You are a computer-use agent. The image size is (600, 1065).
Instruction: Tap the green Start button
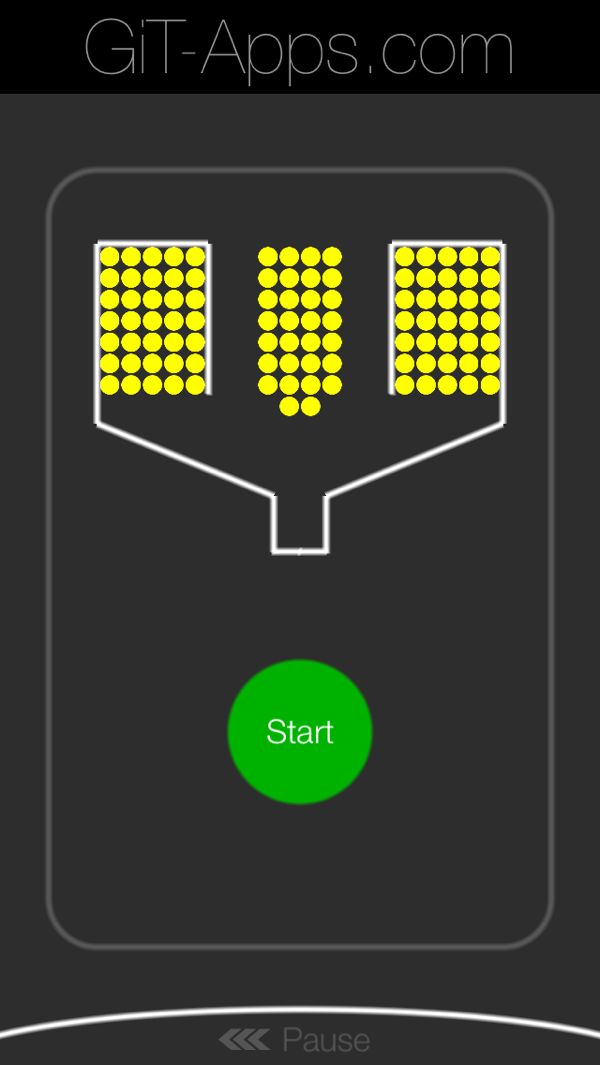pos(300,731)
